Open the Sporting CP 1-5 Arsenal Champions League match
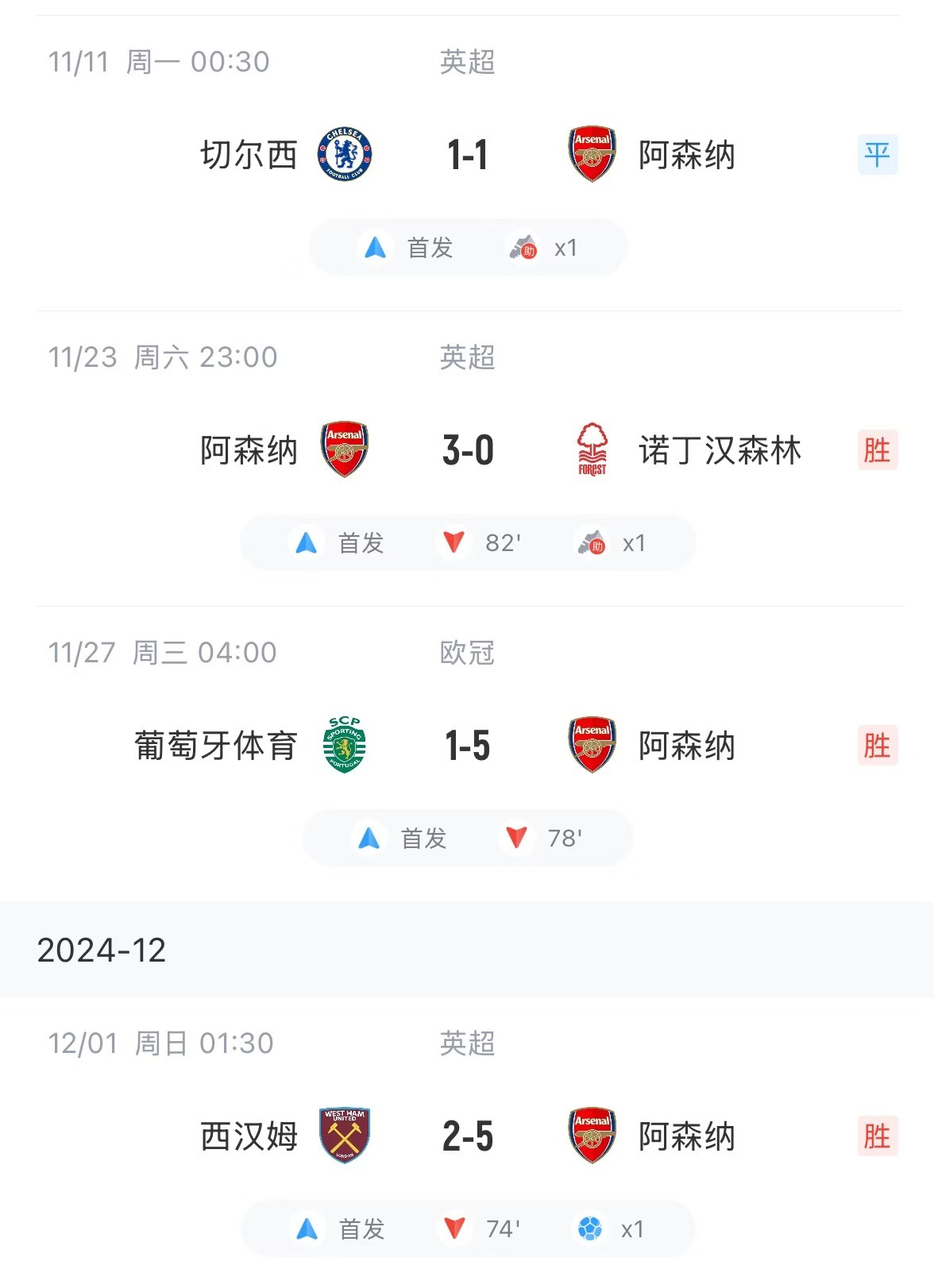This screenshot has height=1288, width=934. click(467, 746)
